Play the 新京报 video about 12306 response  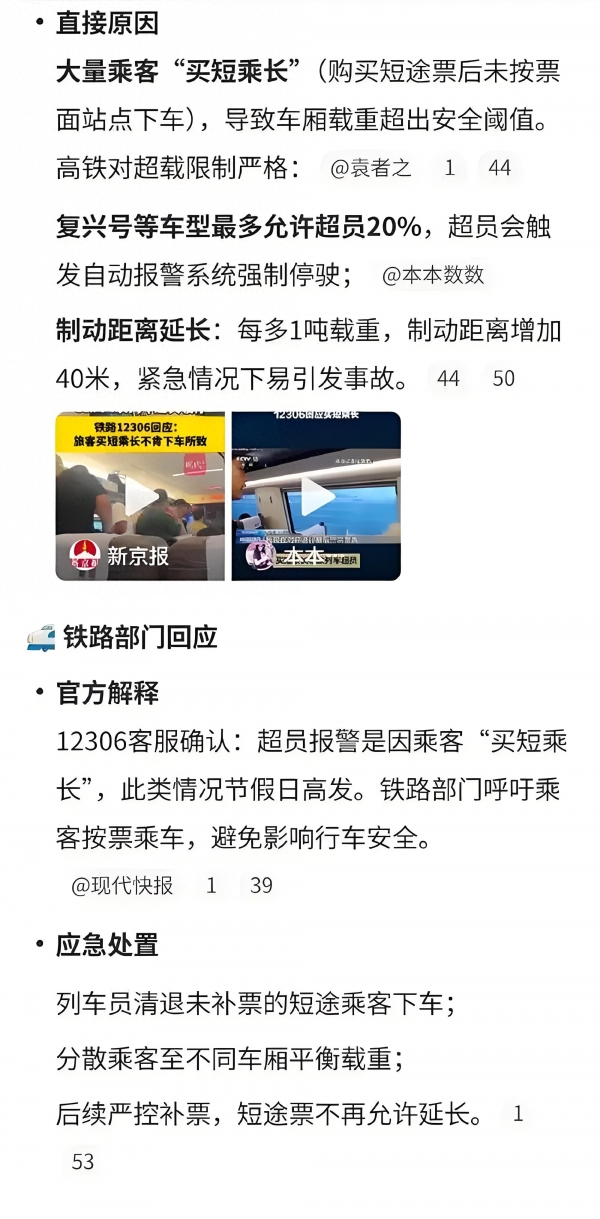[140, 496]
